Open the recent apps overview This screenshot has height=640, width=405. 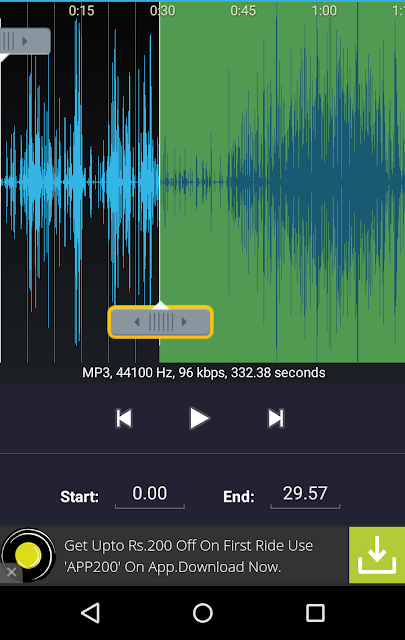[x=315, y=613]
